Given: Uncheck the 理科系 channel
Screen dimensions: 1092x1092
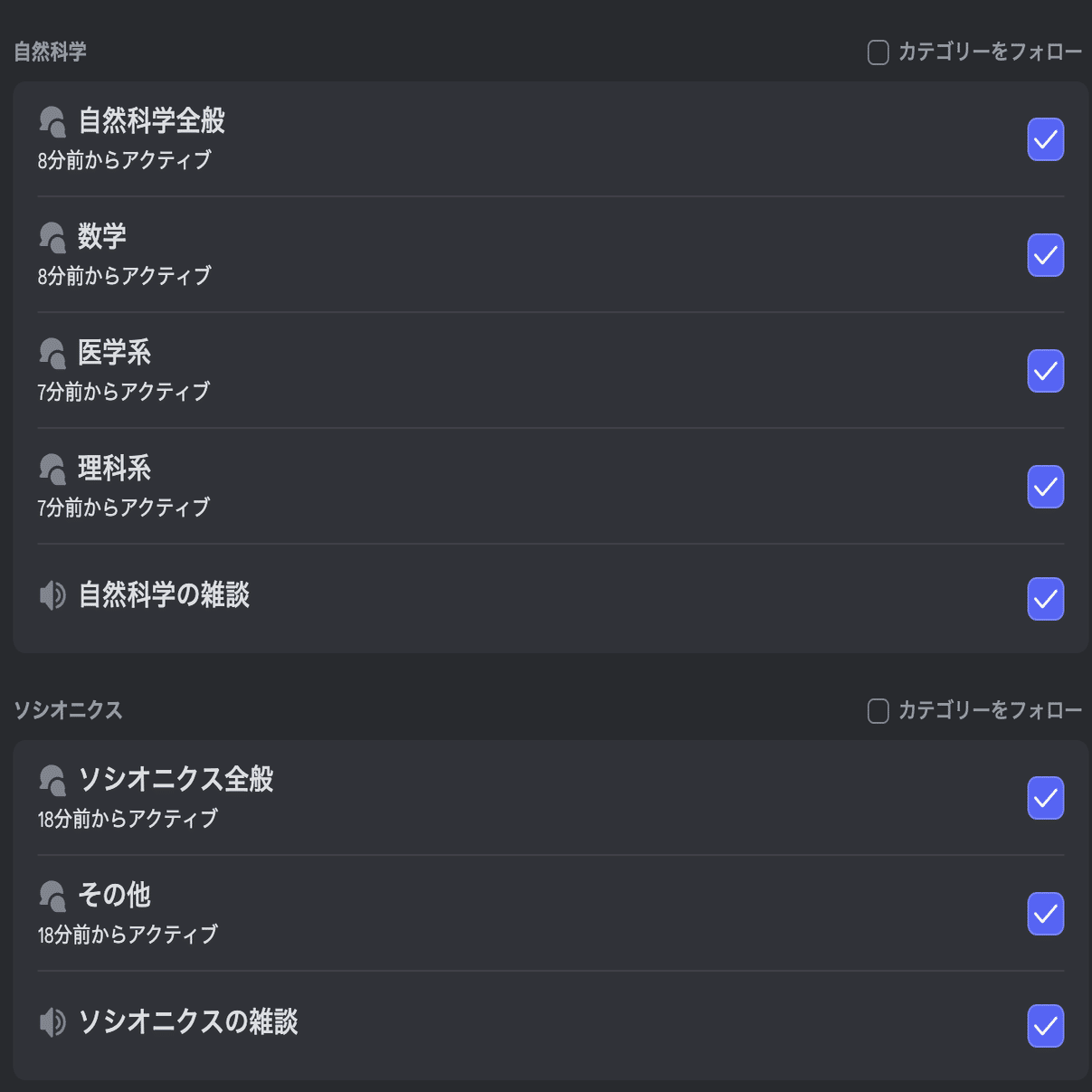Looking at the screenshot, I should coord(1045,487).
